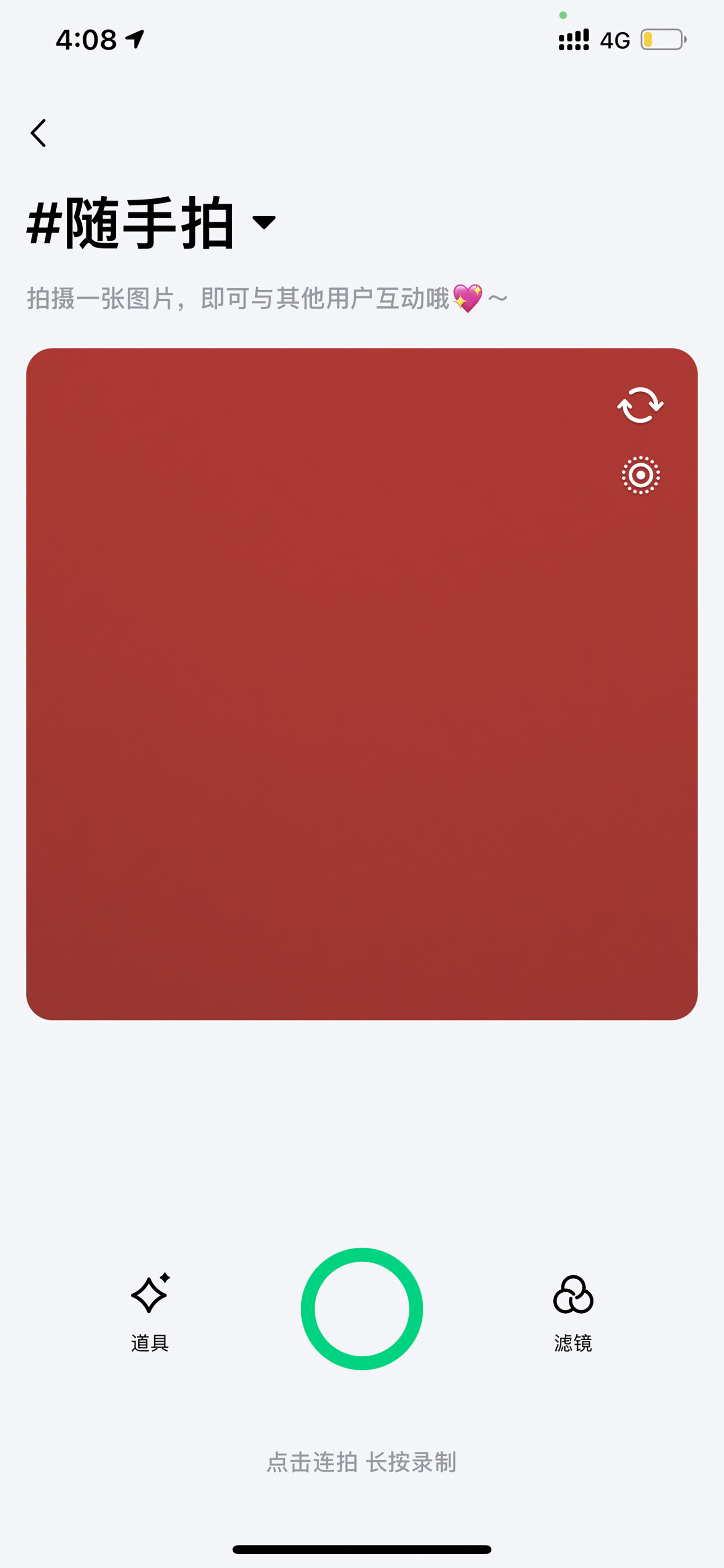Expand the #随手拍 topic dropdown
724x1568 pixels.
[x=263, y=222]
